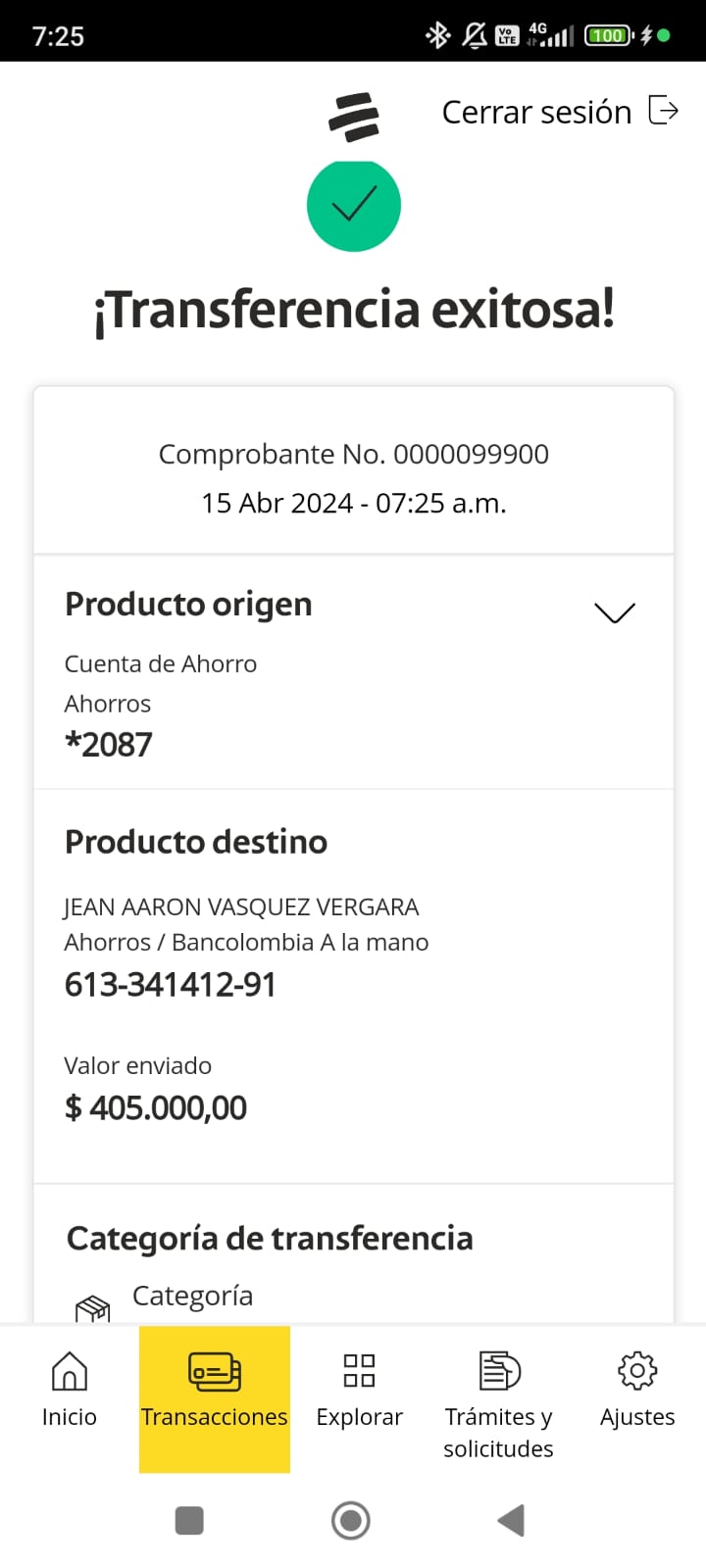
Task: Tap Cerrar sesión to log out
Action: (x=559, y=112)
